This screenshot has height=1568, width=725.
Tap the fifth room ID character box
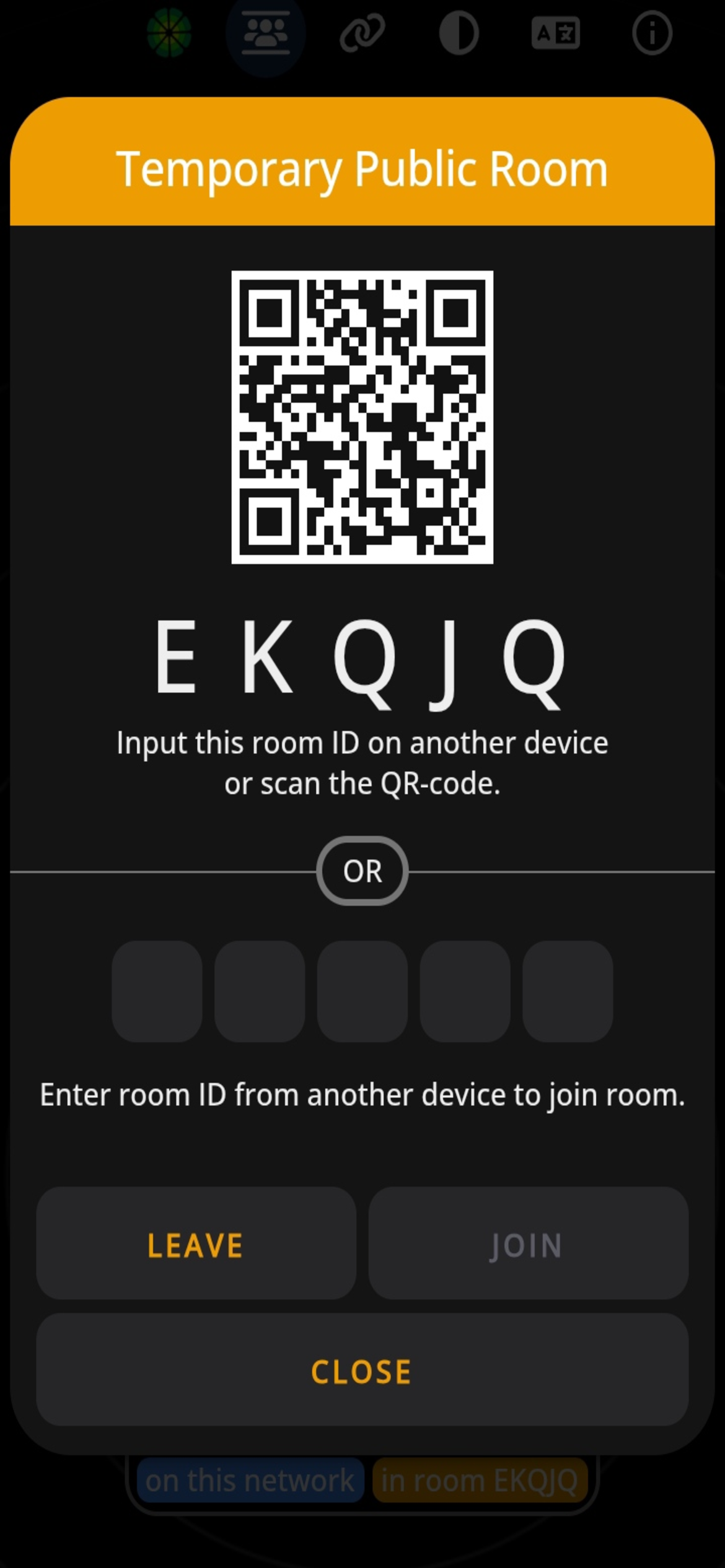pos(568,991)
